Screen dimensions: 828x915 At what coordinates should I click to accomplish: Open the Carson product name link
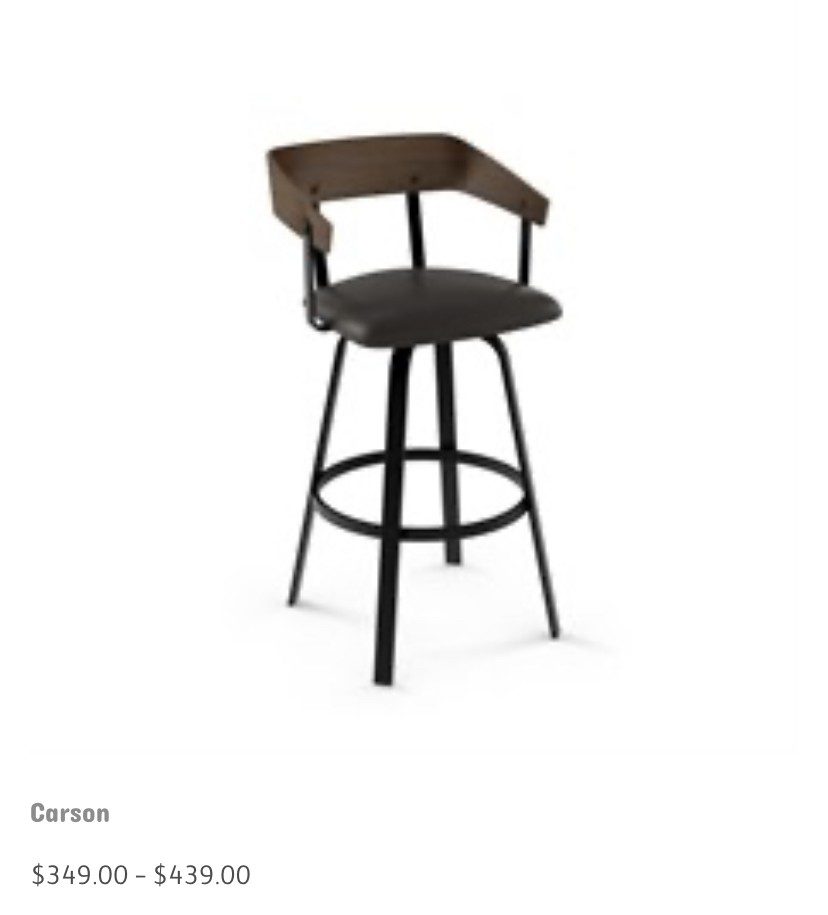[70, 812]
